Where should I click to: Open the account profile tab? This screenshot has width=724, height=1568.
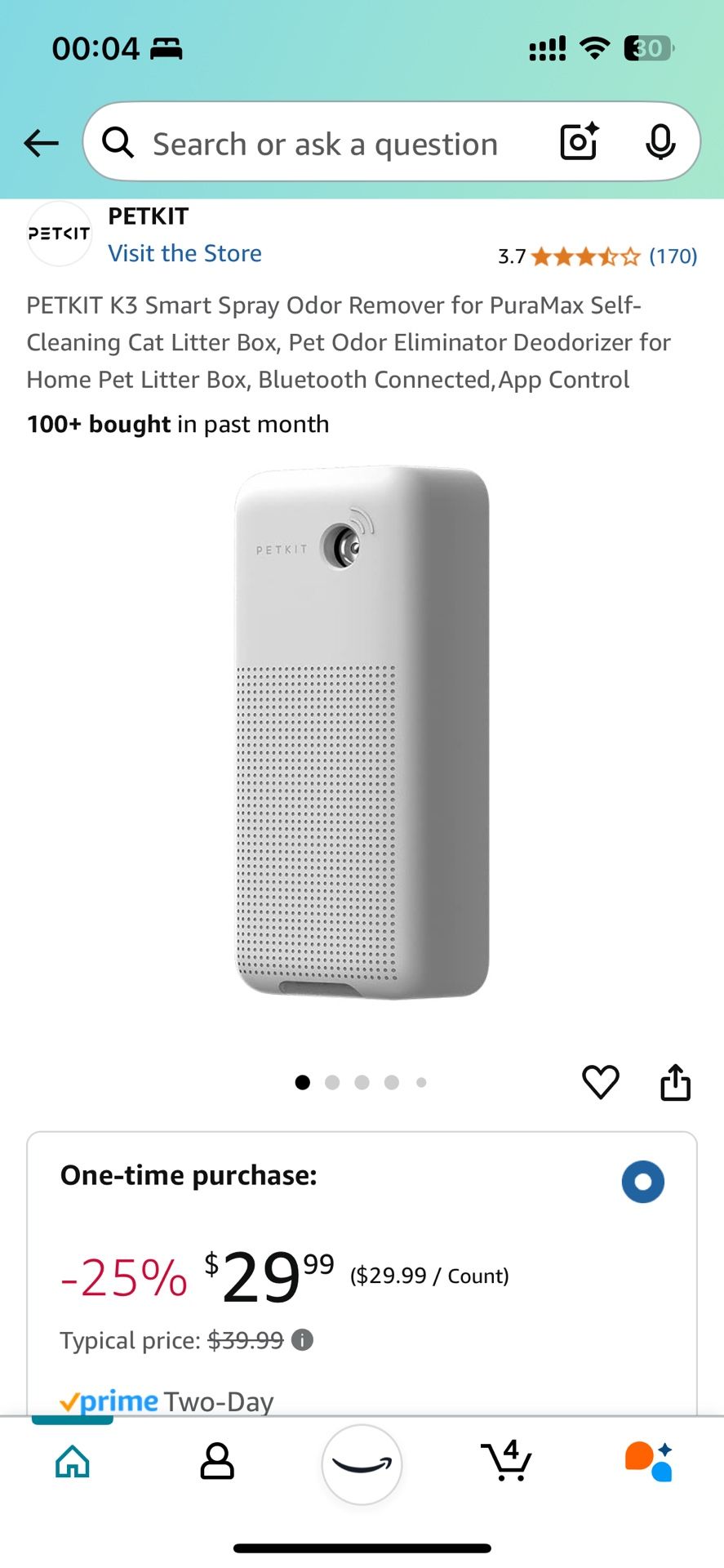217,1462
